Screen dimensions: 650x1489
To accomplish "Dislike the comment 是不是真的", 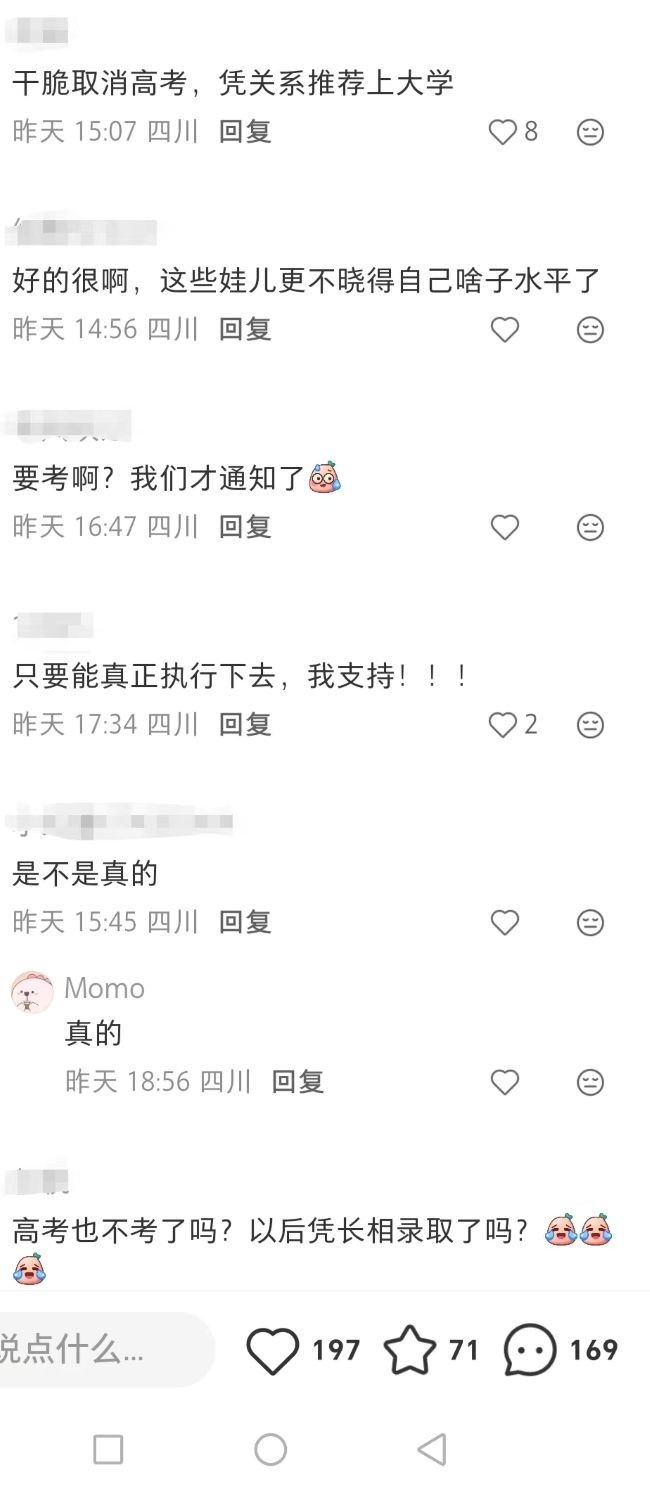I will tap(591, 922).
